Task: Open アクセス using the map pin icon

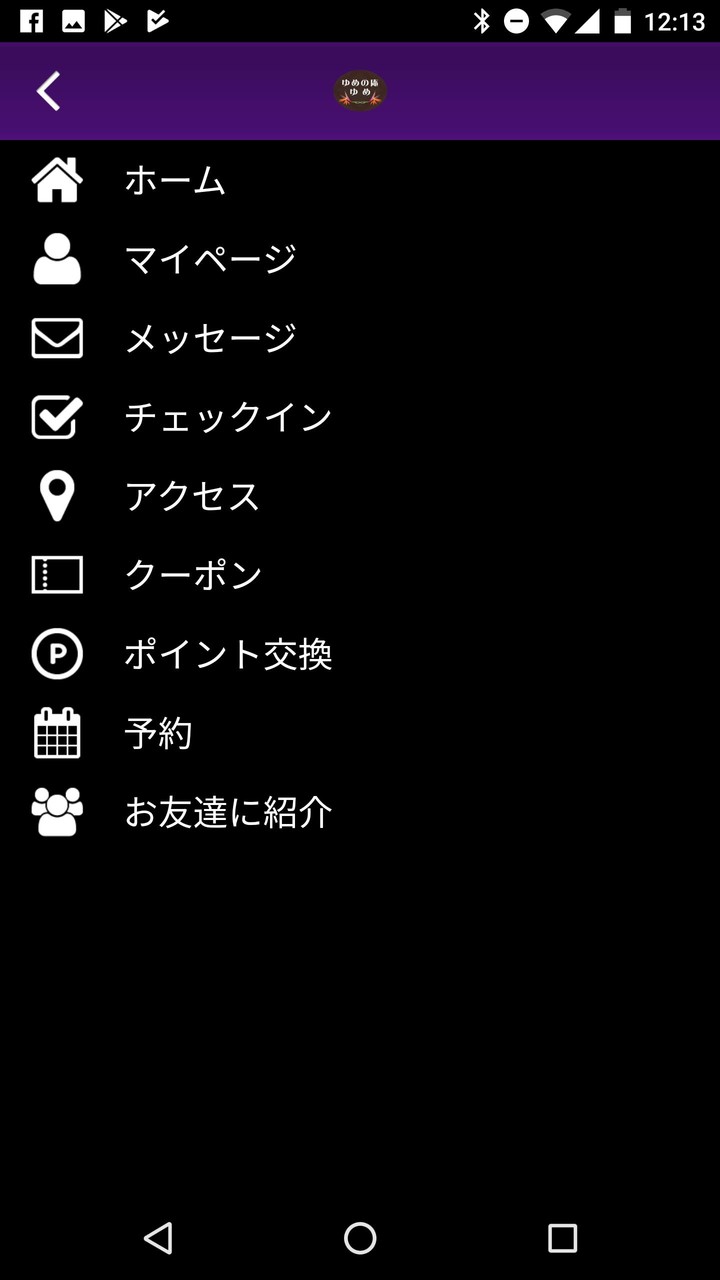Action: click(x=56, y=496)
